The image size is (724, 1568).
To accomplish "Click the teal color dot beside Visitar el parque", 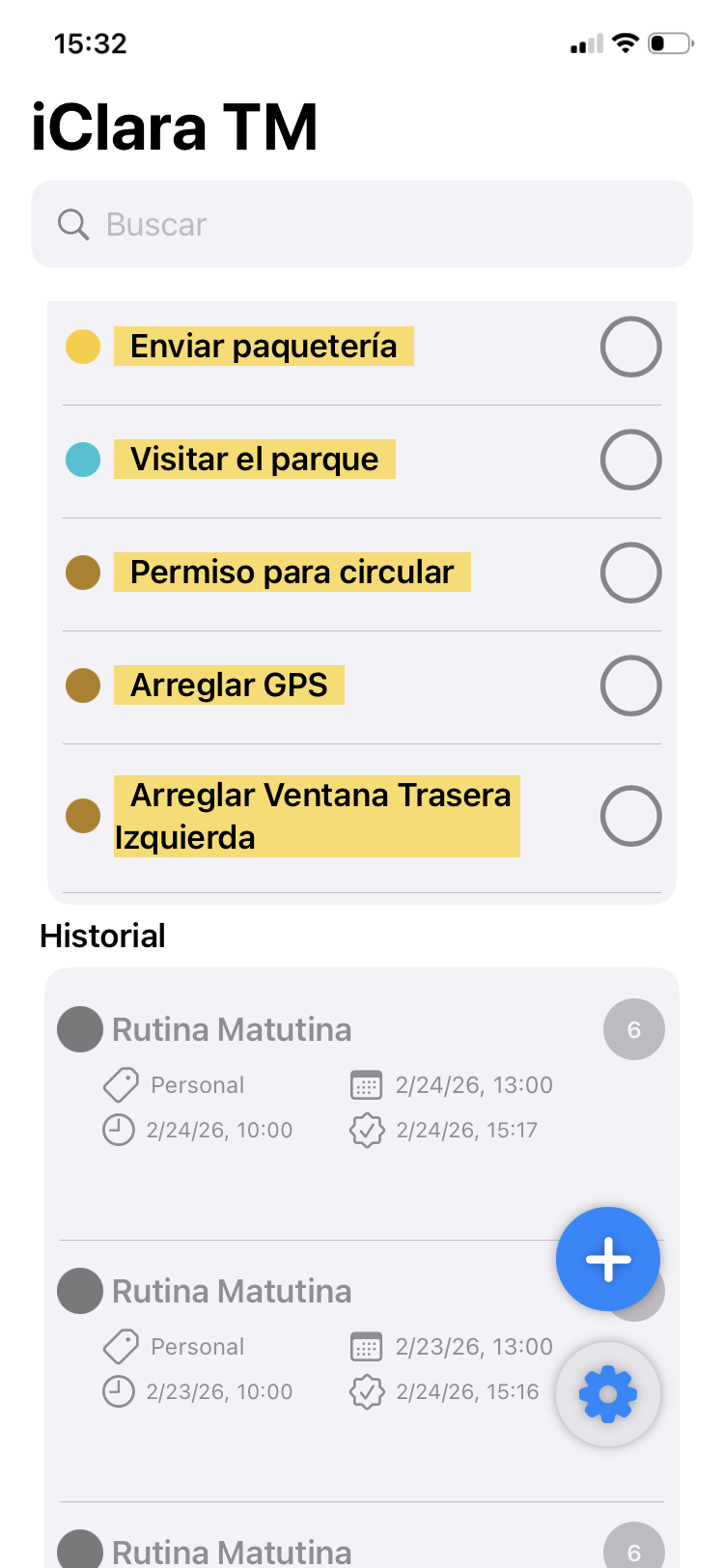I will coord(83,460).
